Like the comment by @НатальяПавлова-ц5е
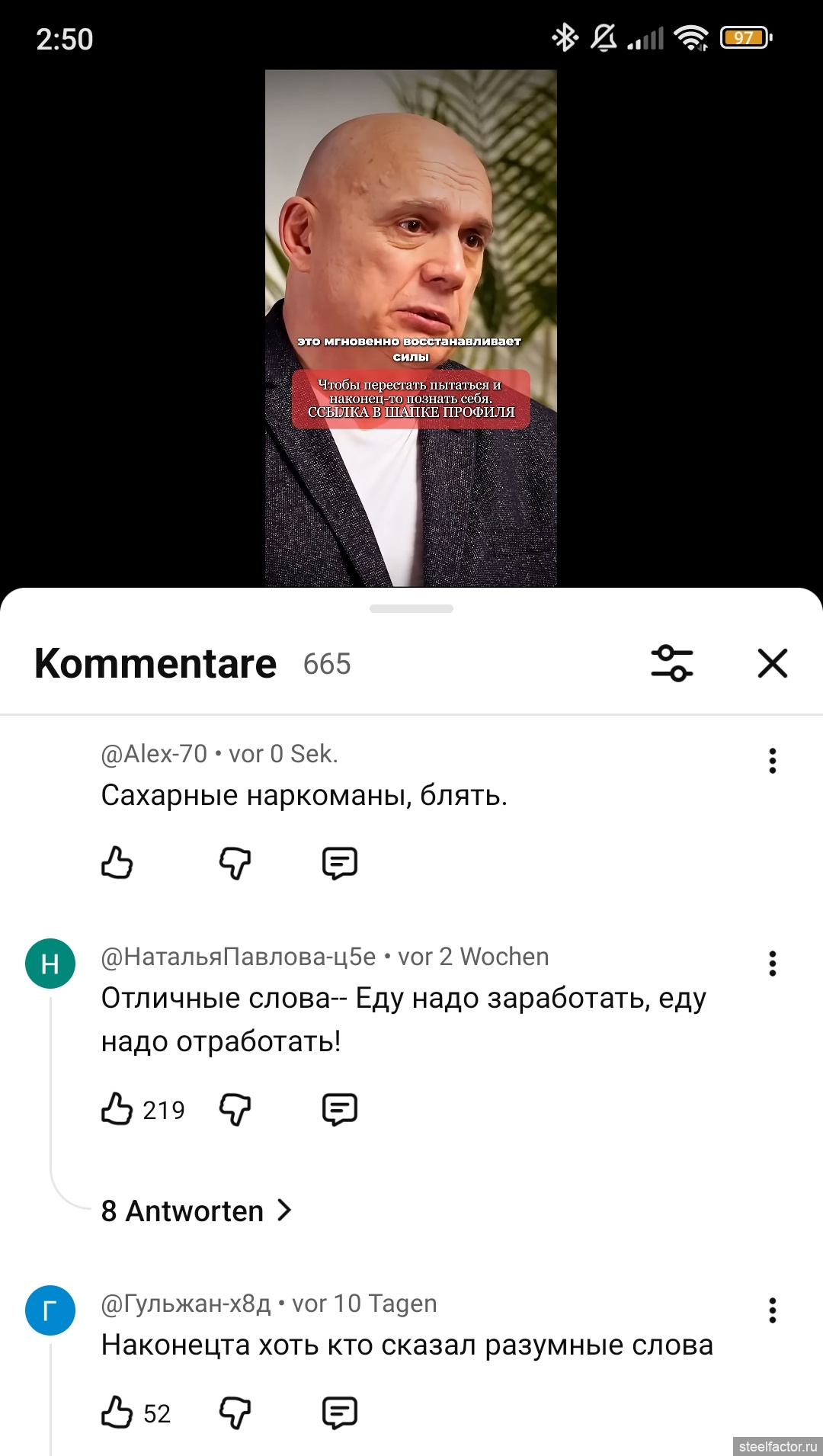The image size is (823, 1456). coord(117,1109)
